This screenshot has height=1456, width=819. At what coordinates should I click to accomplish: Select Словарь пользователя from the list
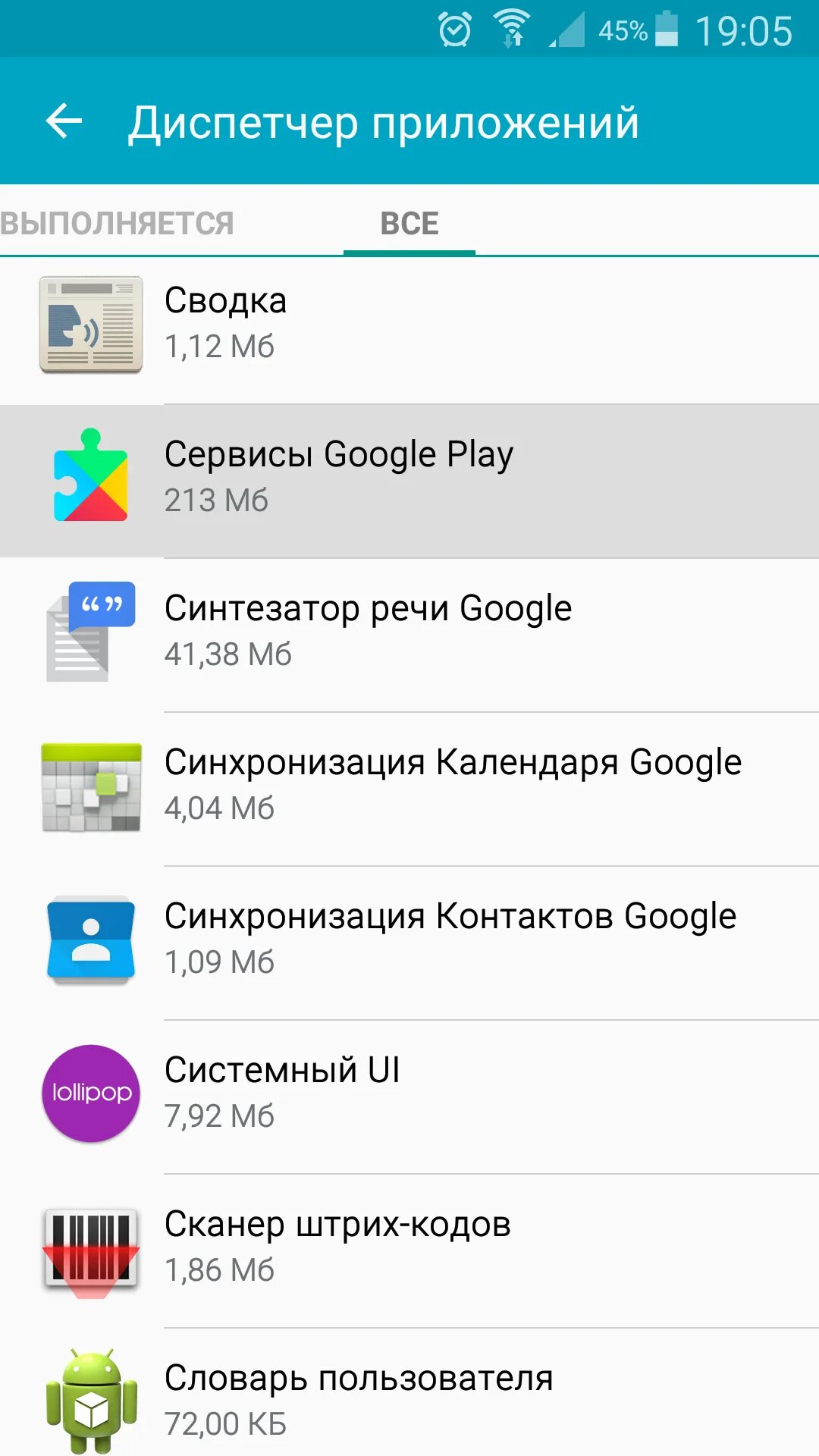point(409,1399)
